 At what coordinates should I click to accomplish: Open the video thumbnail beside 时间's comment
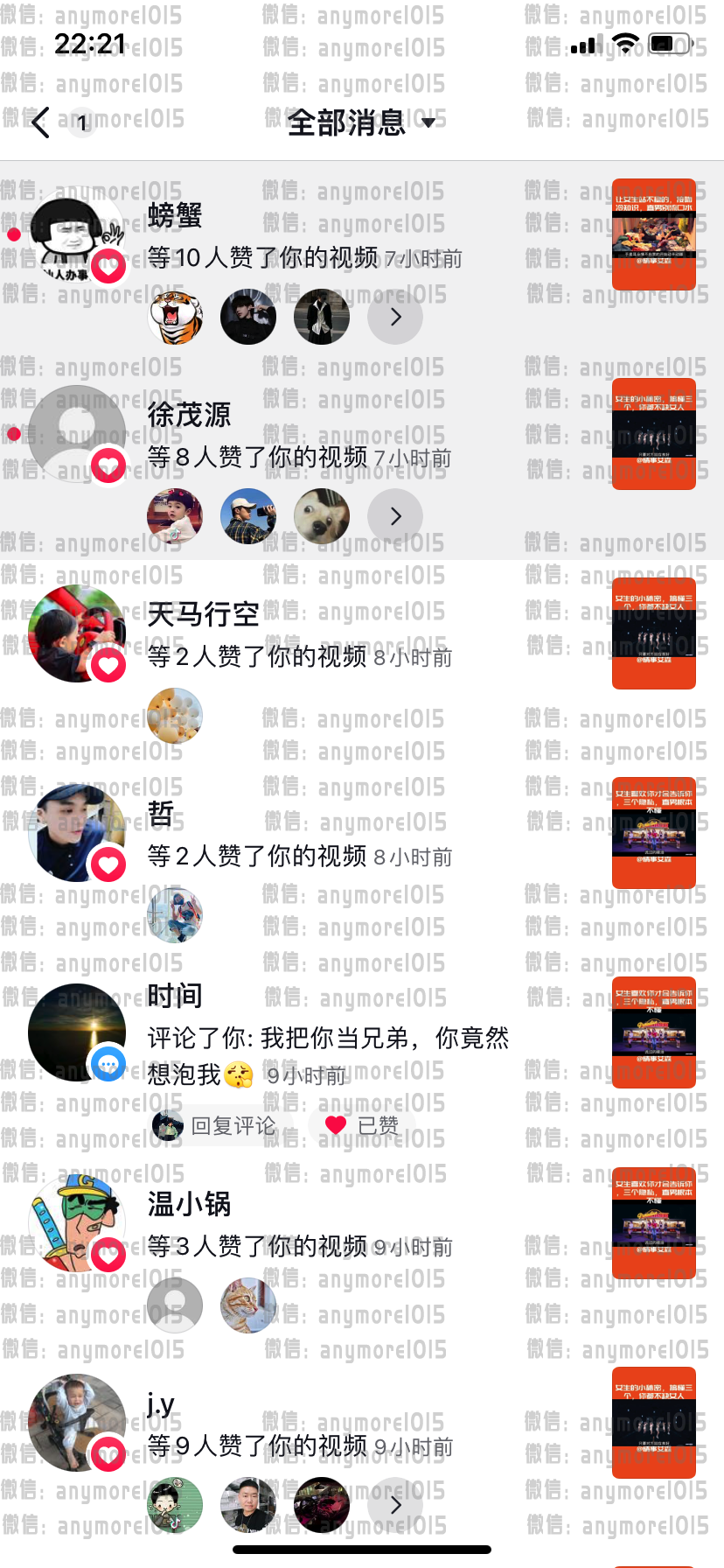click(x=654, y=1032)
